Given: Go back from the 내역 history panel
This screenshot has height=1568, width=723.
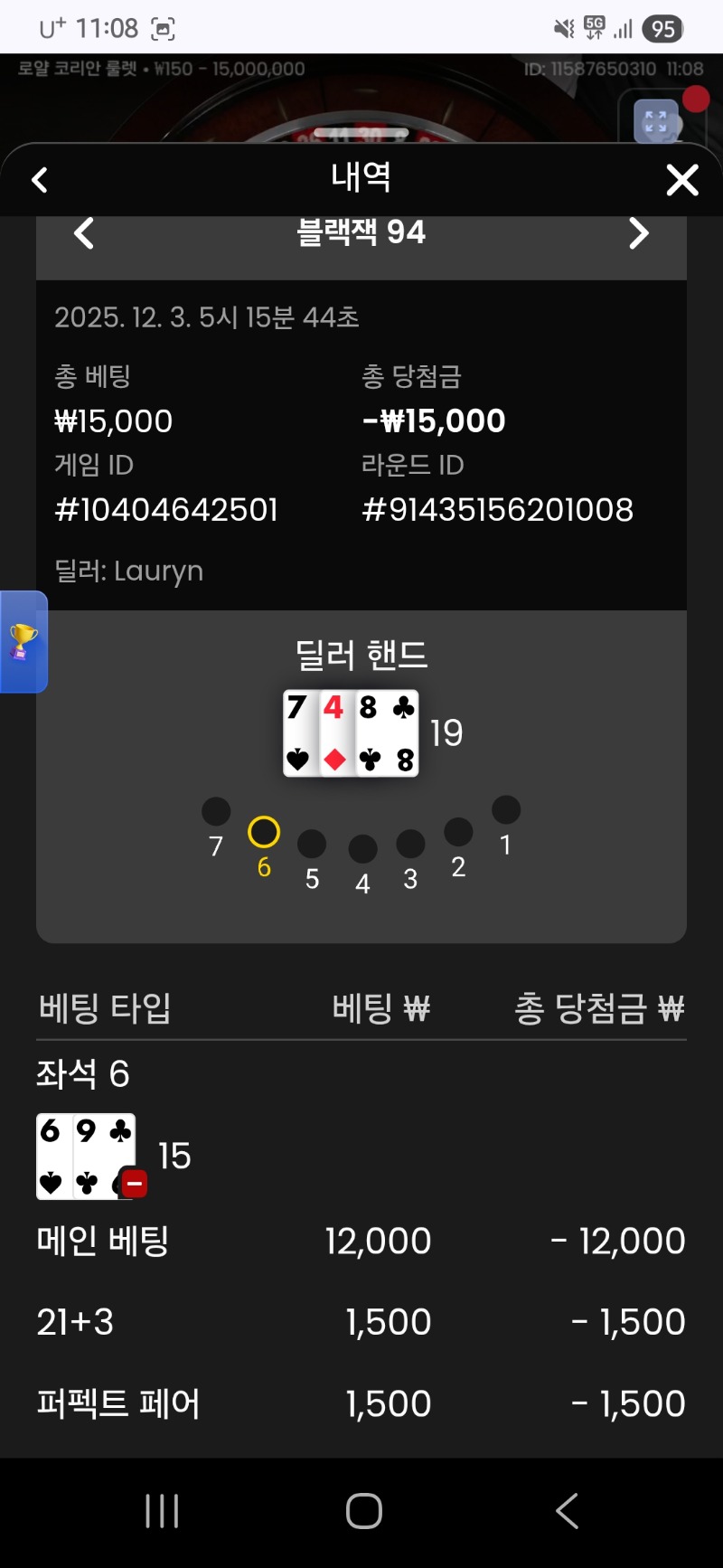Looking at the screenshot, I should (40, 180).
